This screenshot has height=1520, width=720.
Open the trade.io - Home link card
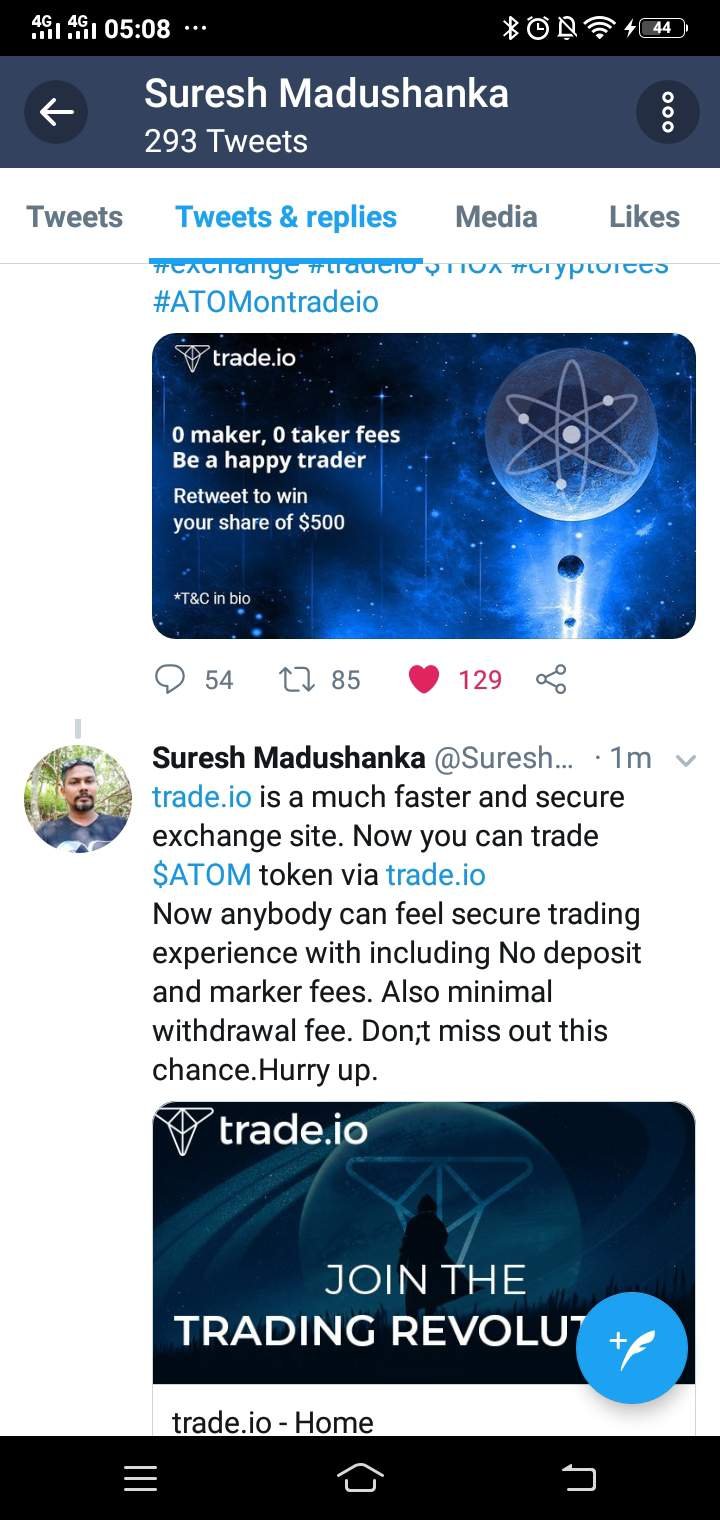coord(424,1269)
